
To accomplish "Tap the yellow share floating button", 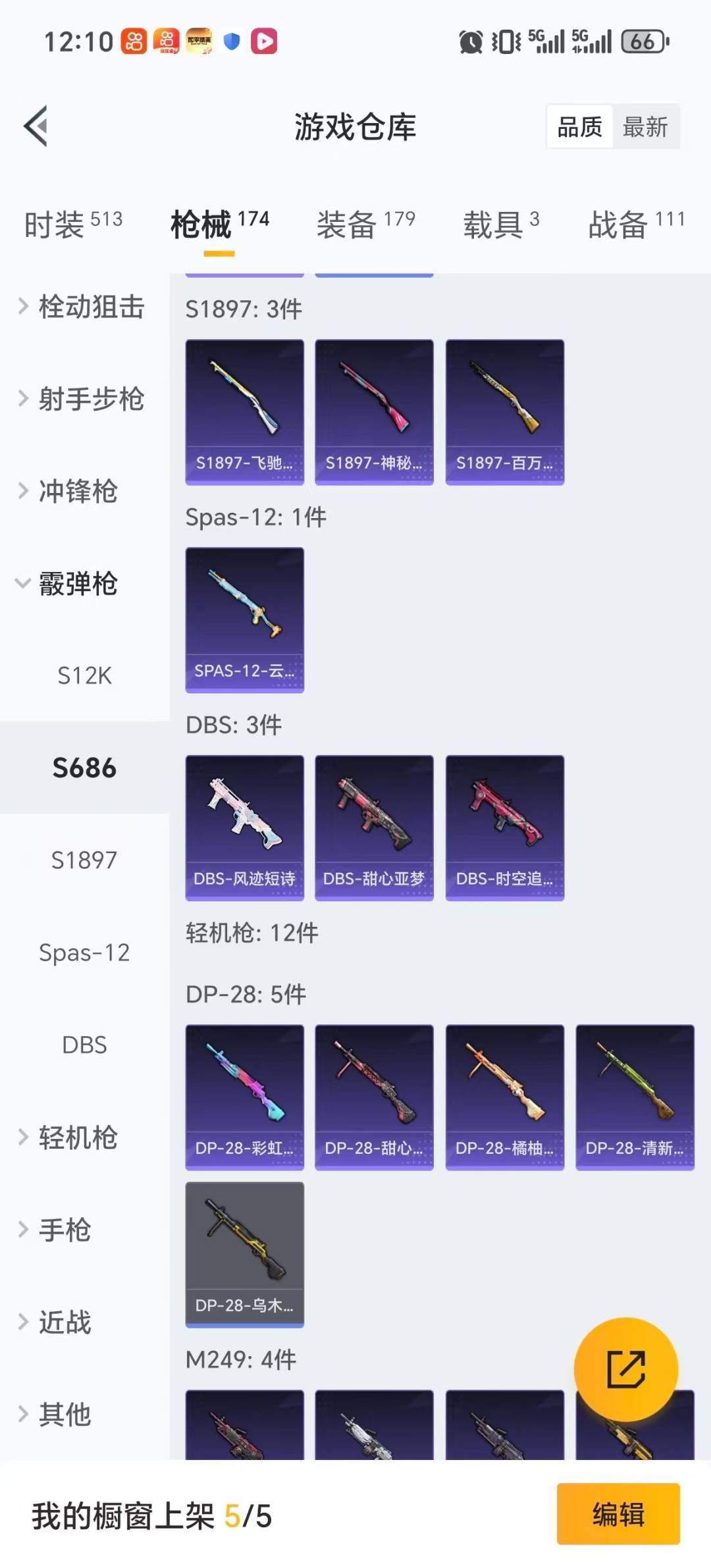I will [x=625, y=1369].
